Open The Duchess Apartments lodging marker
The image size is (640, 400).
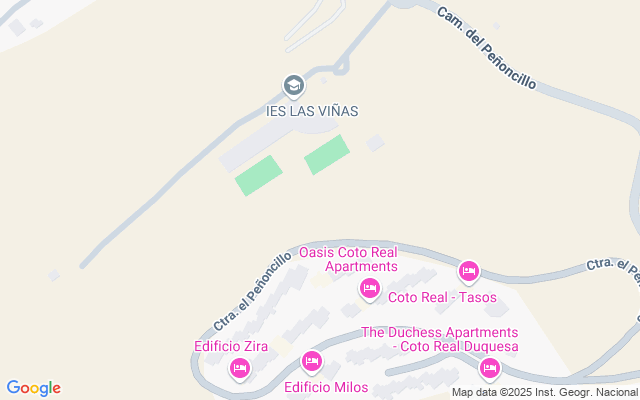tap(489, 368)
